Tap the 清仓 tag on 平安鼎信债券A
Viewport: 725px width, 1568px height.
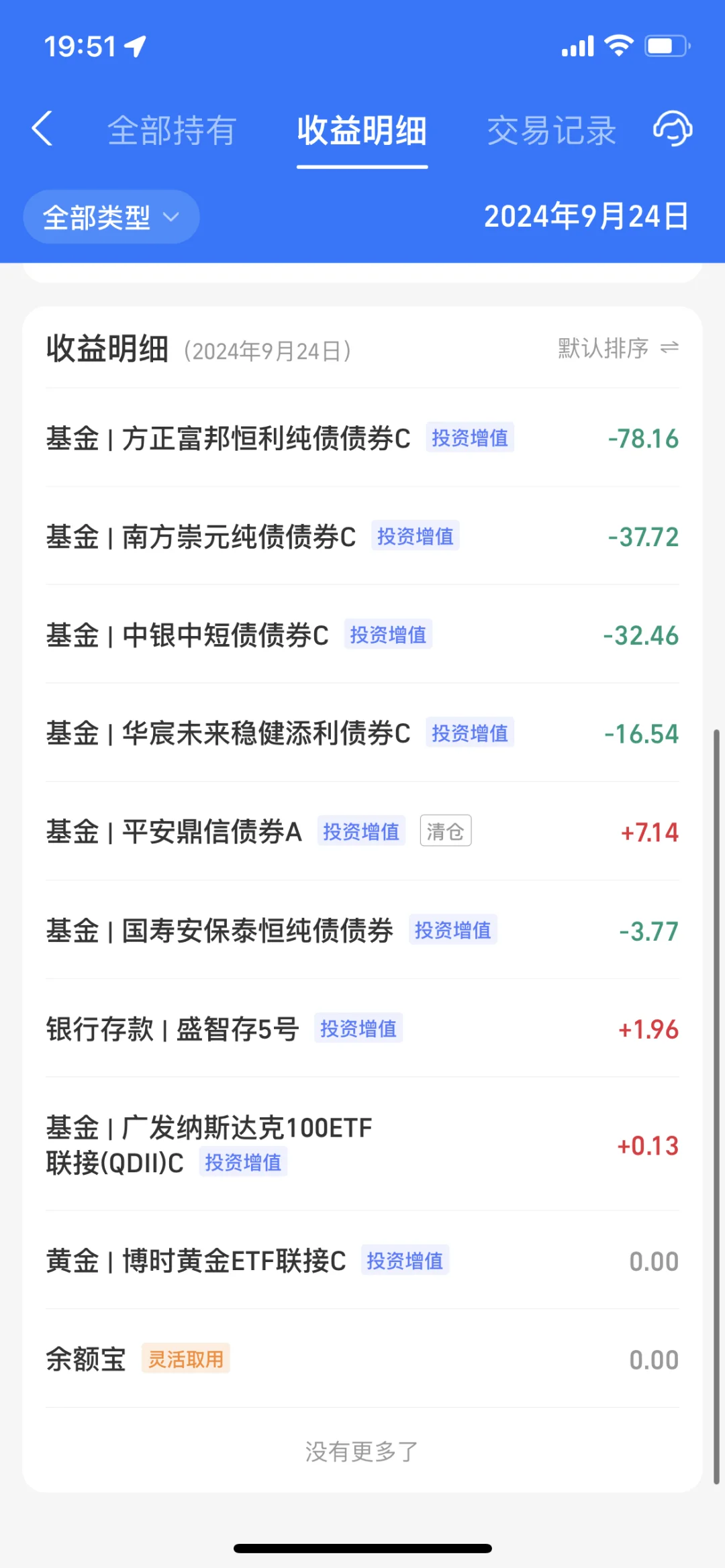(x=445, y=831)
